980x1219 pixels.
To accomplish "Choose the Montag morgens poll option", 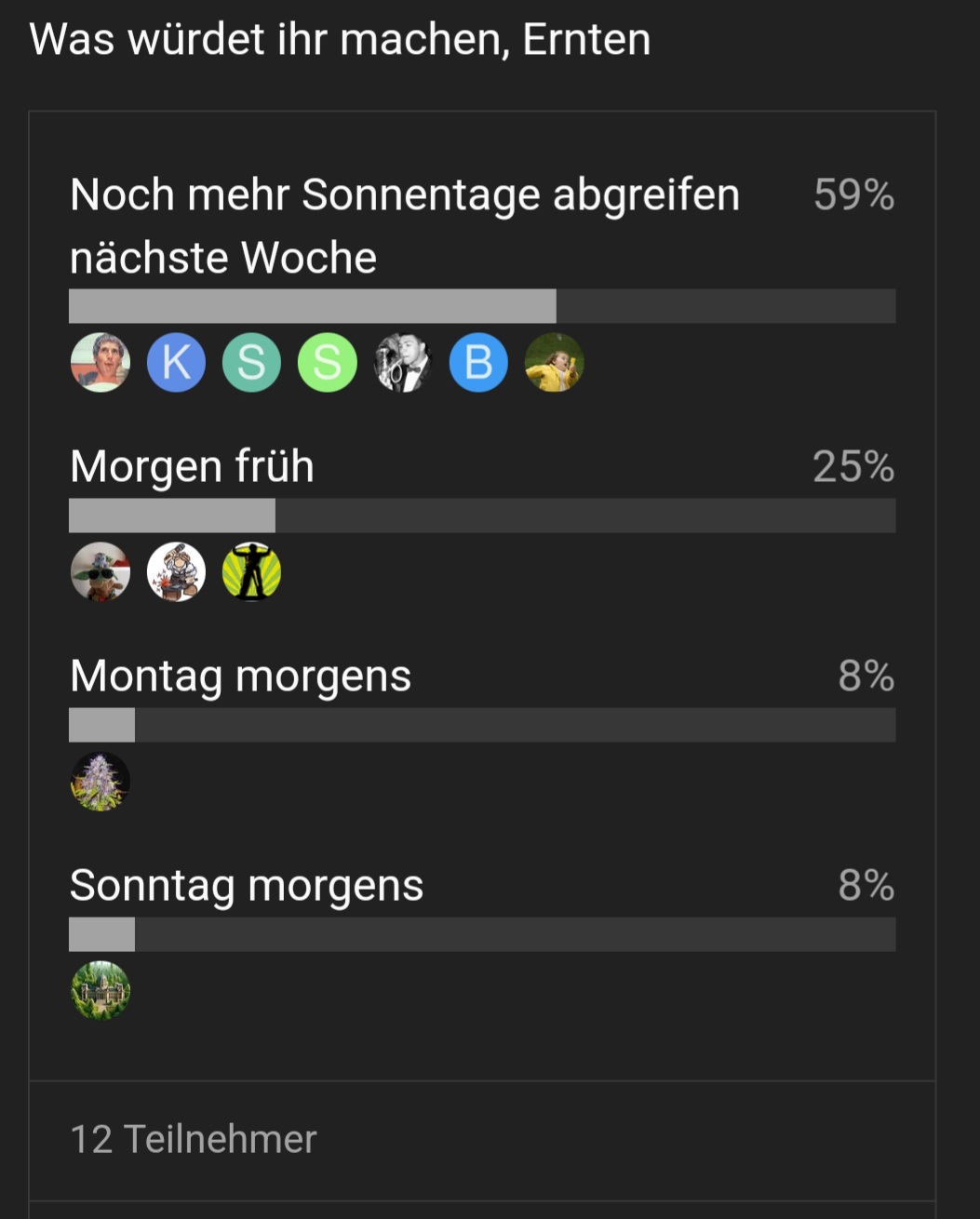I will [x=240, y=676].
